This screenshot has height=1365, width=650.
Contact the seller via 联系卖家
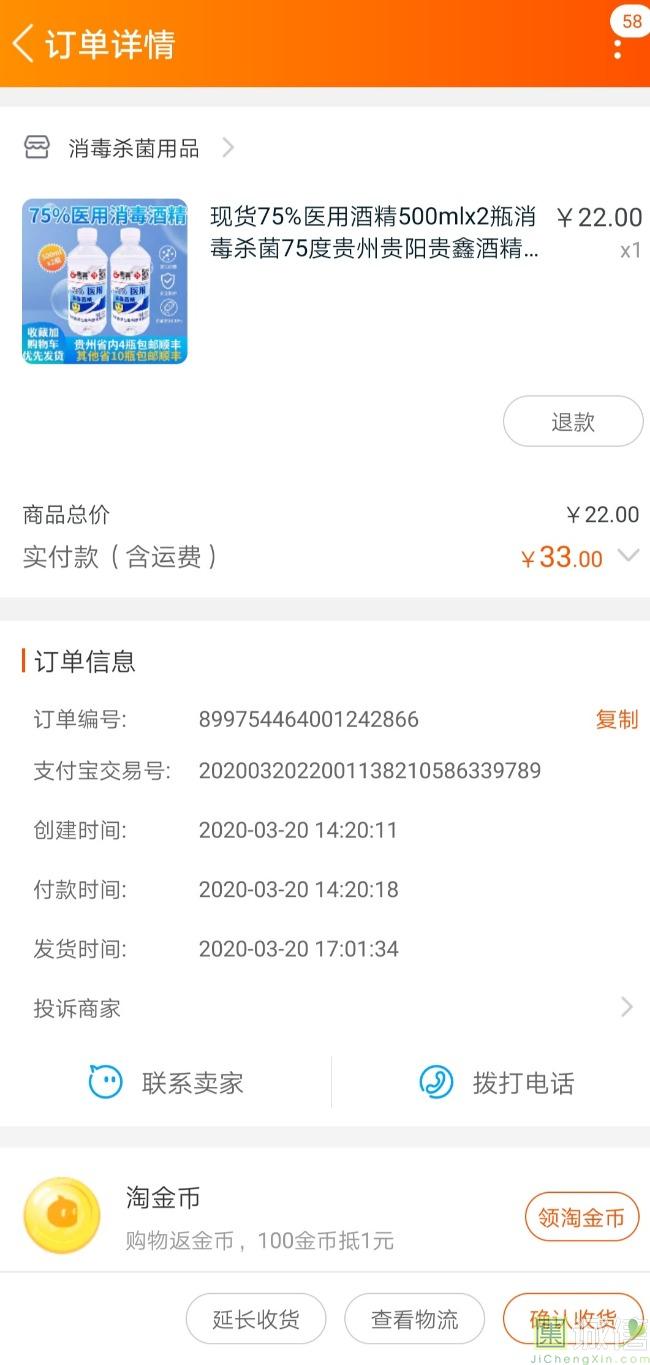(x=166, y=1083)
